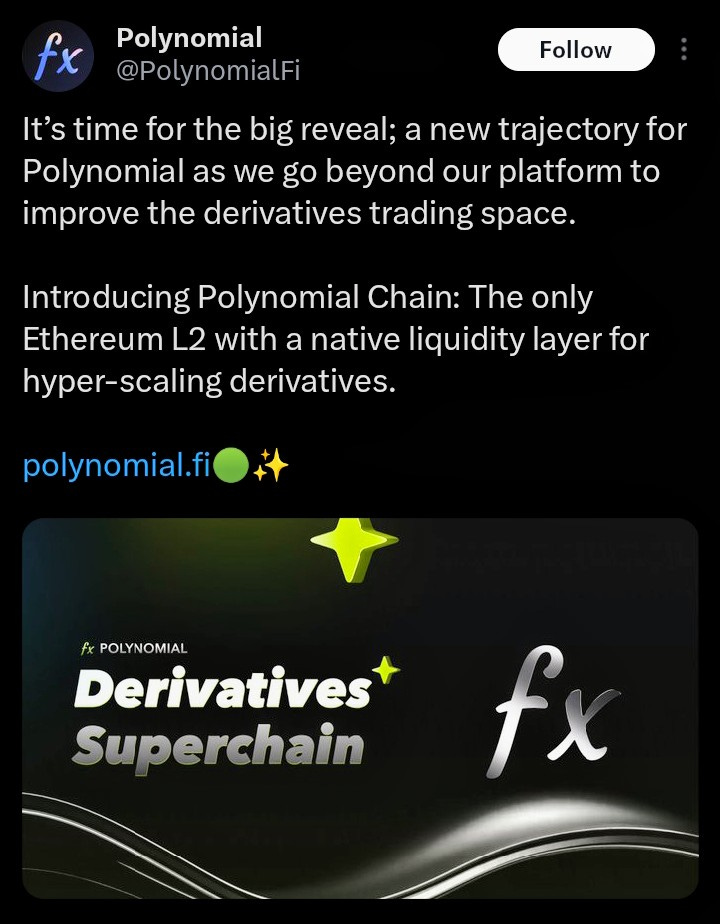720x924 pixels.
Task: Open the polynomial.fi link
Action: pos(115,467)
